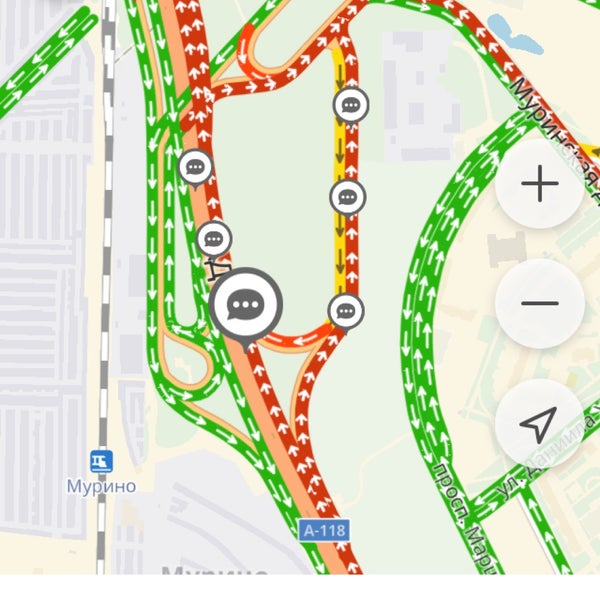Center map on my current location
Screen dimensions: 600x600
click(x=539, y=424)
